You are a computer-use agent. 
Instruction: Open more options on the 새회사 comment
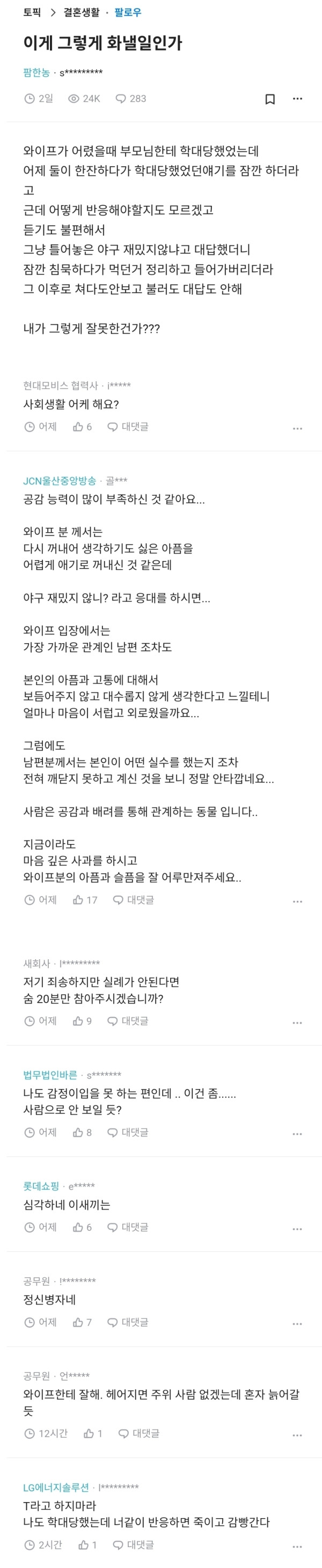pos(297,1022)
